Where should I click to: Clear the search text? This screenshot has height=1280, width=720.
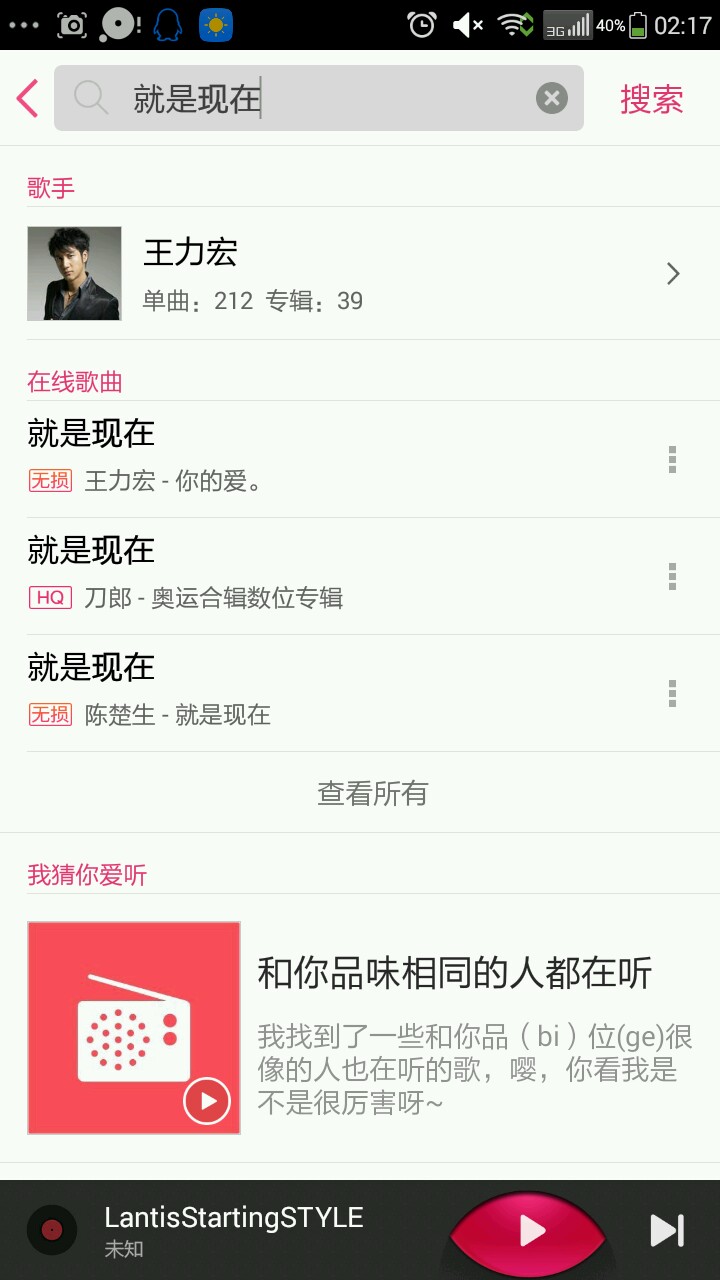[x=551, y=98]
